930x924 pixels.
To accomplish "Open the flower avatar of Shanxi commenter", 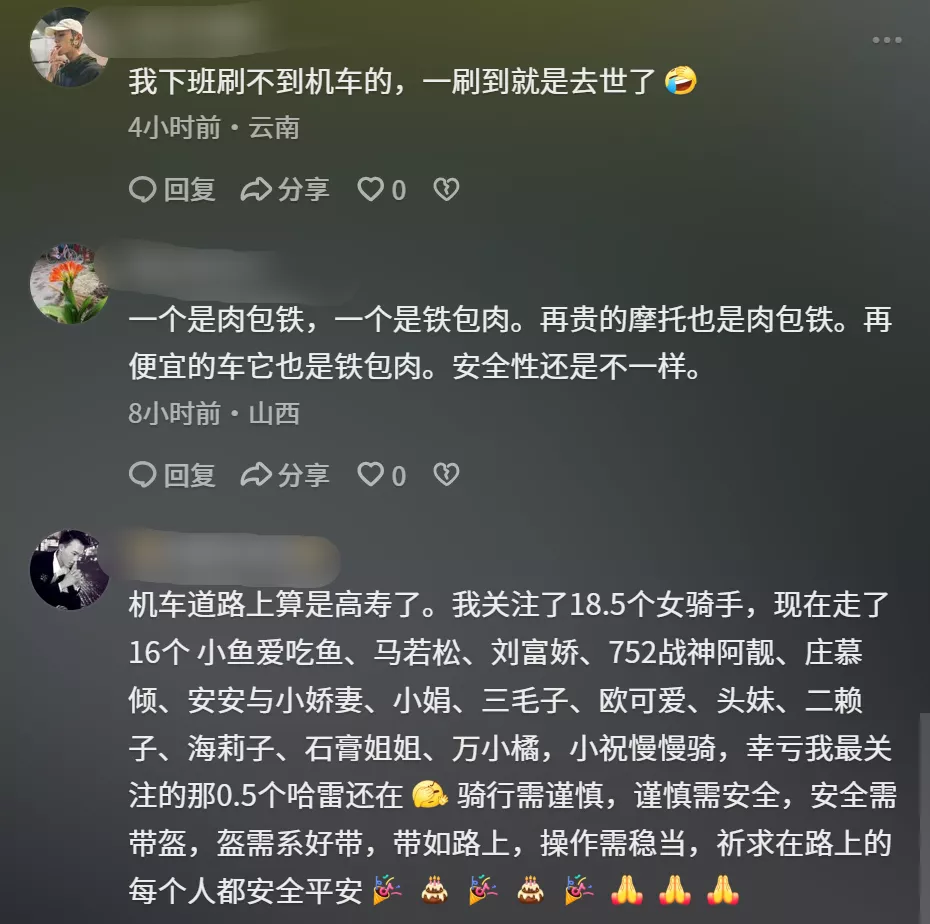I will pos(69,283).
